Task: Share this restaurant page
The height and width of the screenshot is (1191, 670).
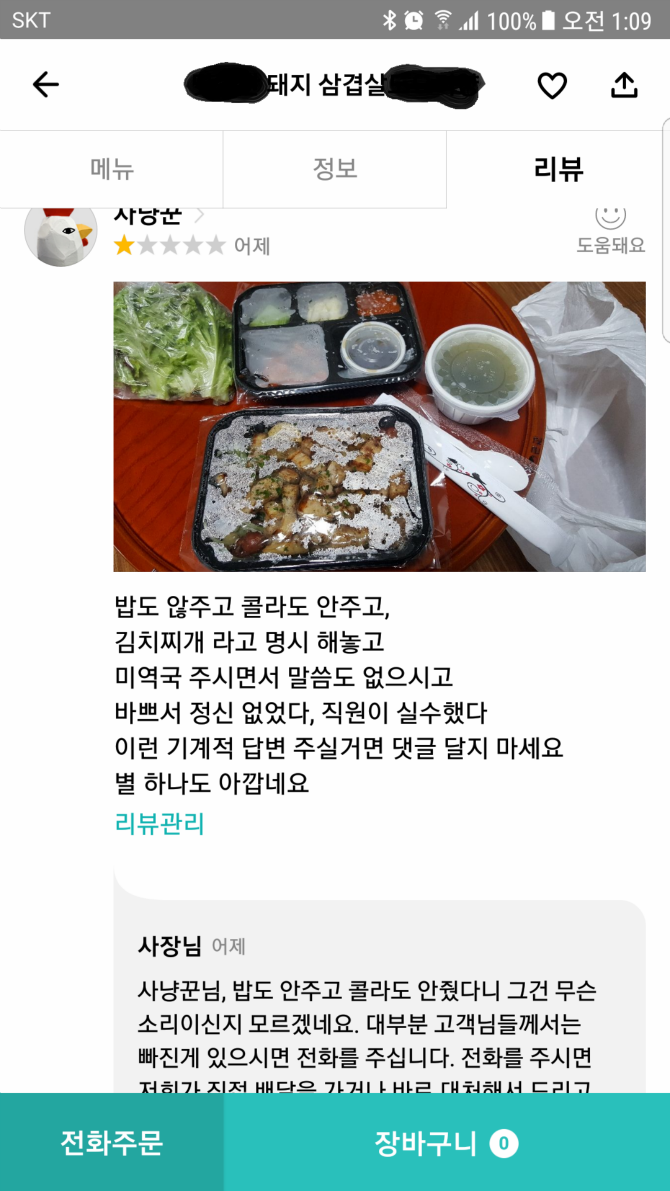Action: [624, 85]
